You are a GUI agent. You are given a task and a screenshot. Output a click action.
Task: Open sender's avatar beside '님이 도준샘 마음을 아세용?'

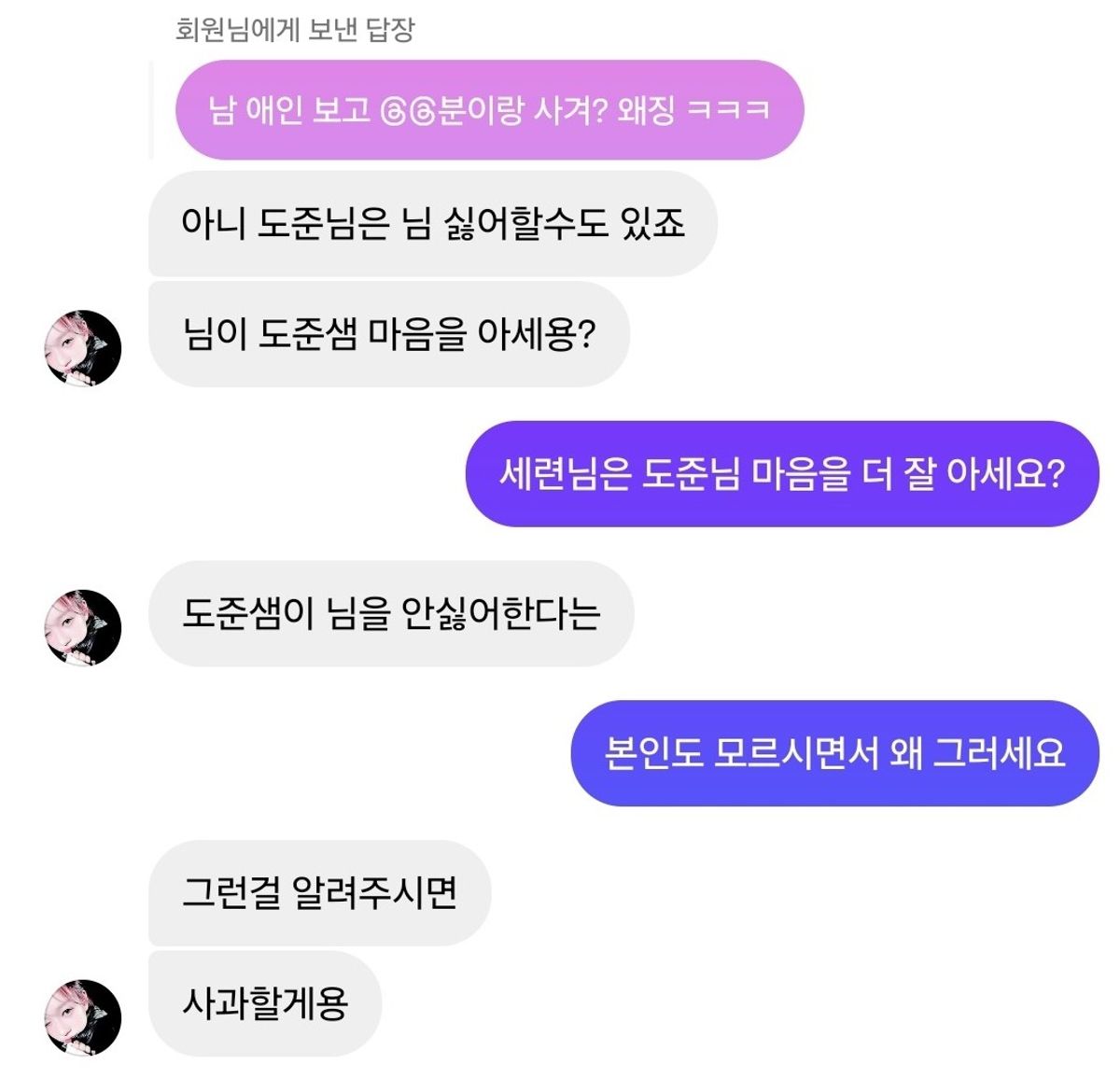pos(83,348)
